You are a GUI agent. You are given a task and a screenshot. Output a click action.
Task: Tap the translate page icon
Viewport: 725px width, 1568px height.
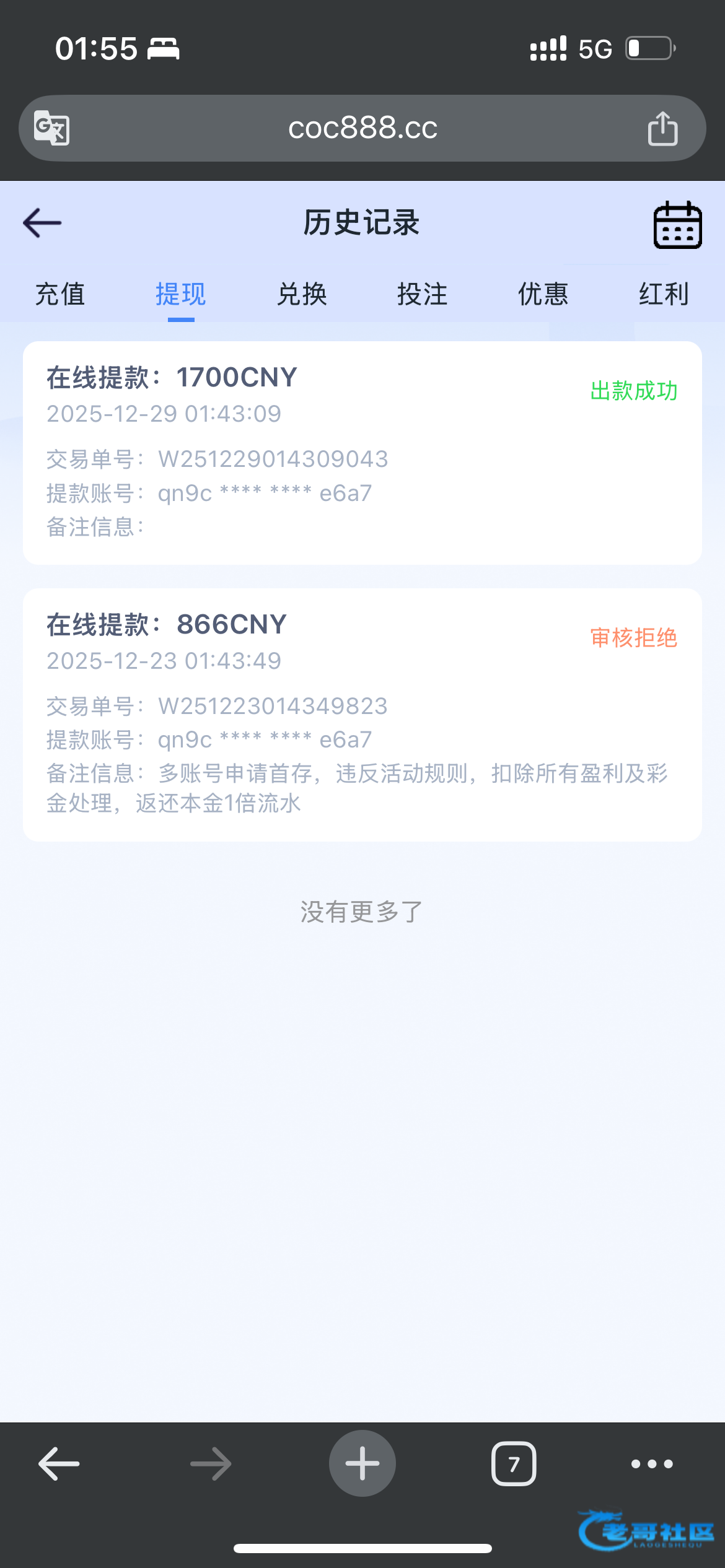tap(51, 128)
